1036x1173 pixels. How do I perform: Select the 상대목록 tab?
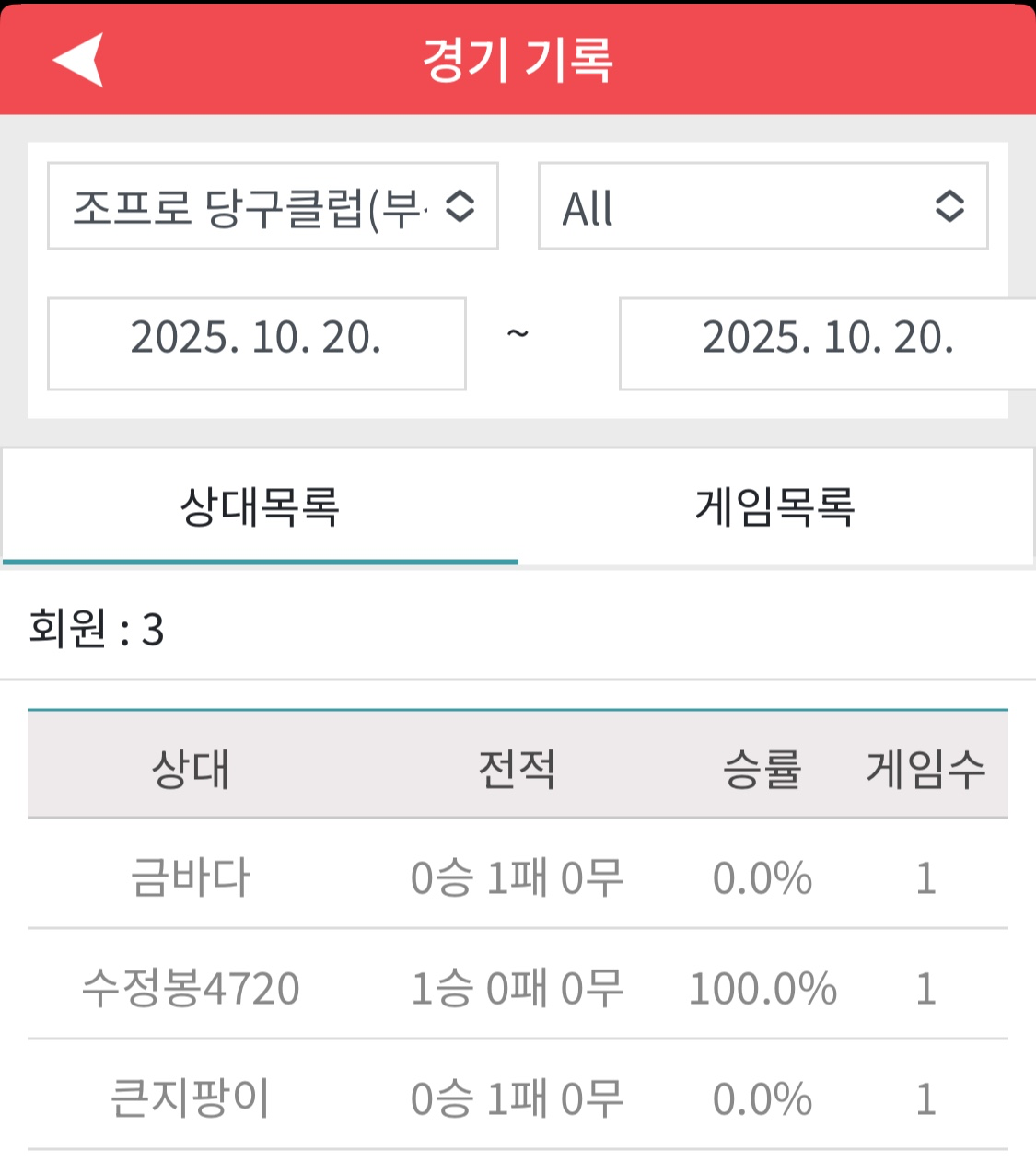click(260, 506)
